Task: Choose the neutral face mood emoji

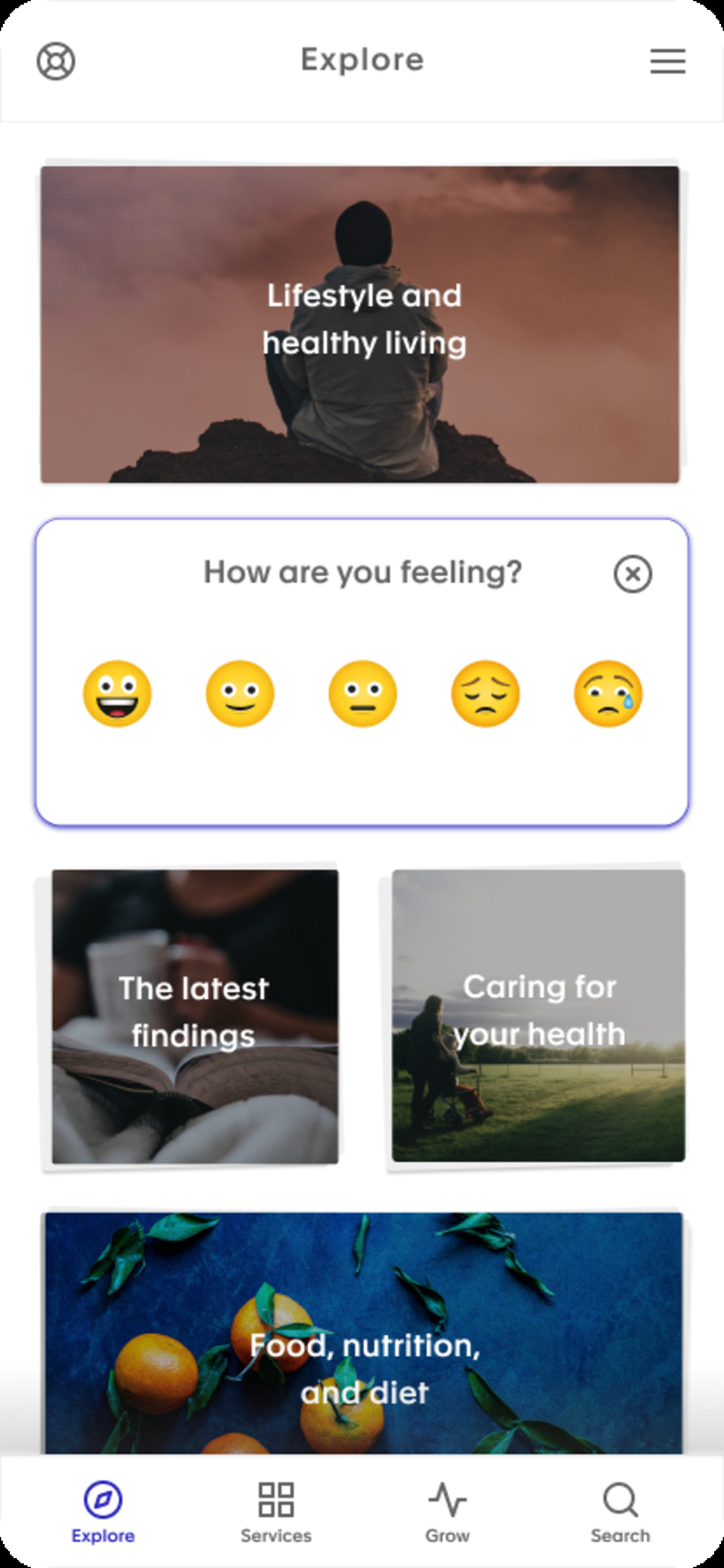Action: (x=362, y=694)
